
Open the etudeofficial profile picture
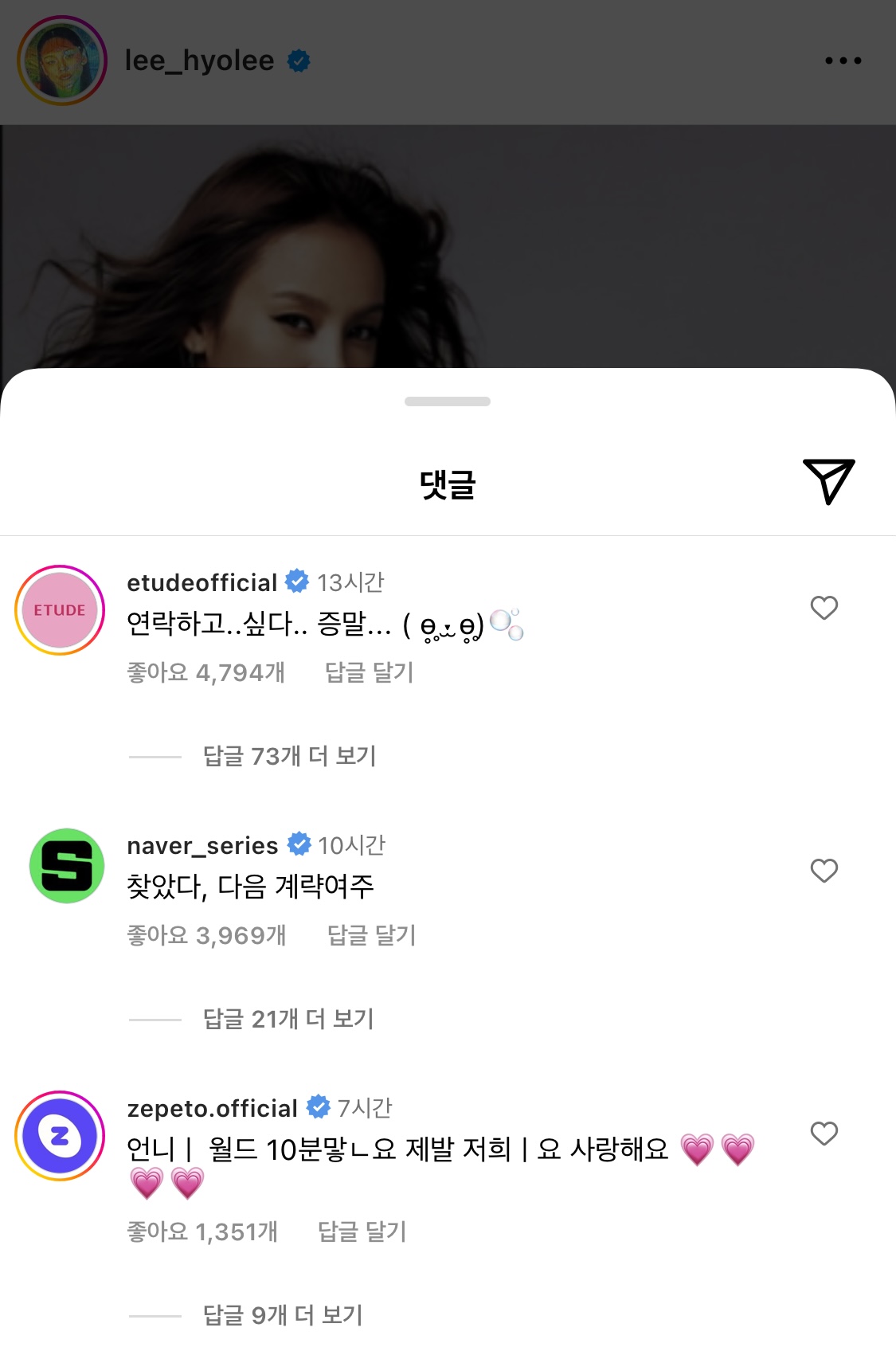pos(60,610)
